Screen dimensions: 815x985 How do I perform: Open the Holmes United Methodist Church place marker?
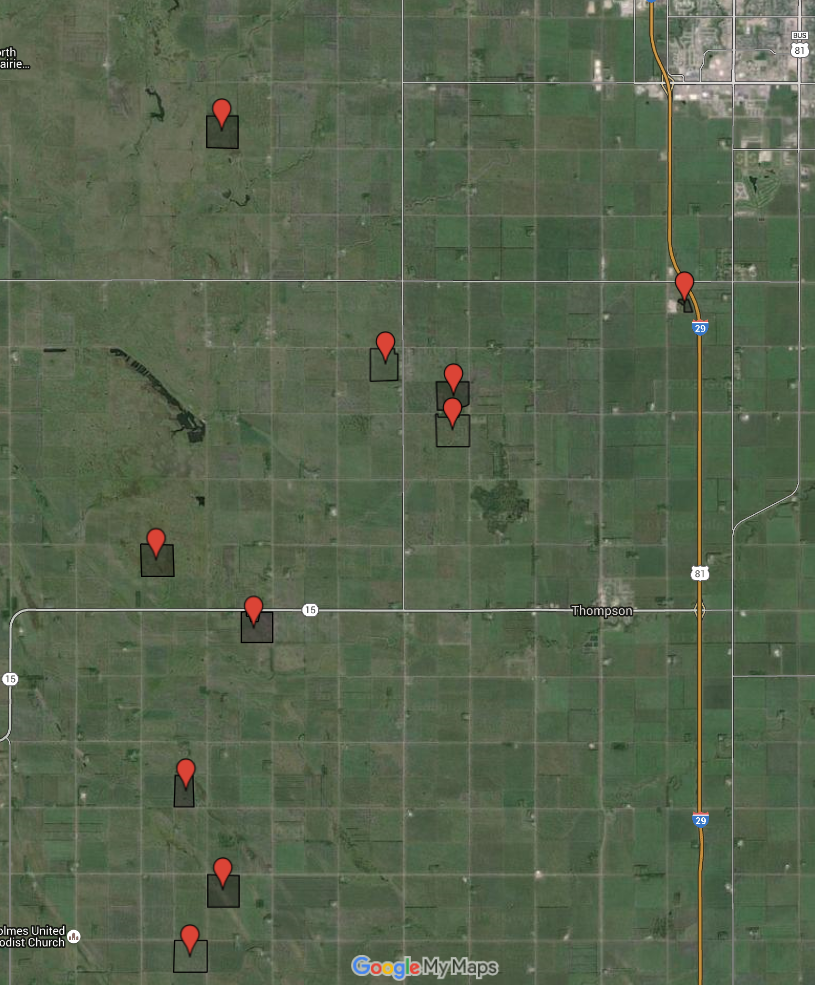click(74, 937)
